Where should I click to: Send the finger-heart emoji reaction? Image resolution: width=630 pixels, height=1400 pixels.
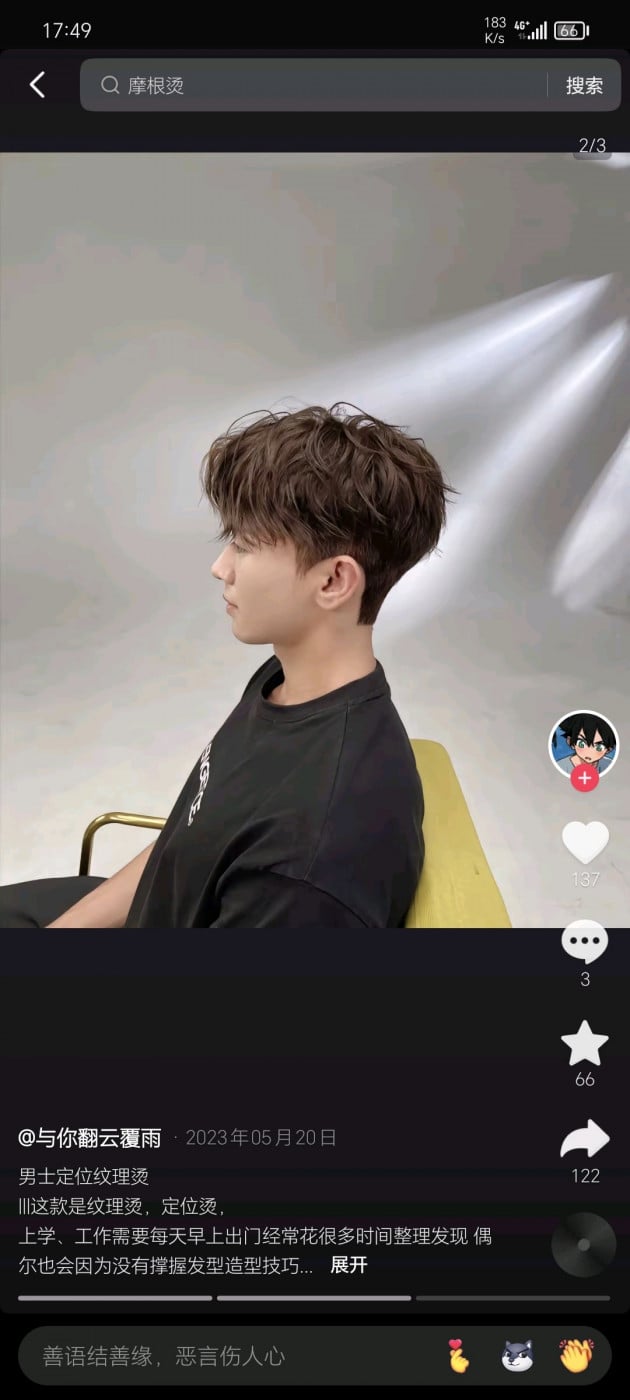458,1356
